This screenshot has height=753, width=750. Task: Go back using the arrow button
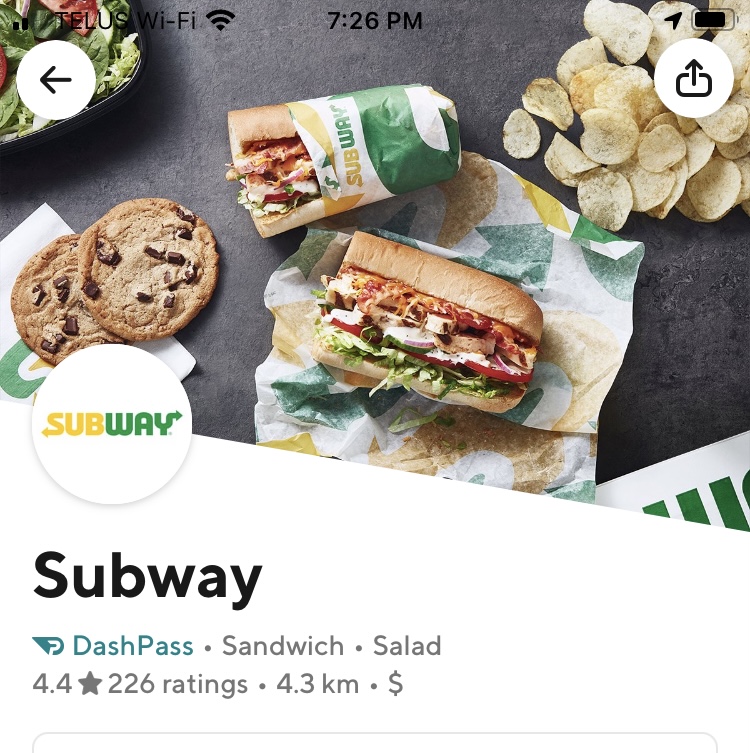[x=56, y=80]
